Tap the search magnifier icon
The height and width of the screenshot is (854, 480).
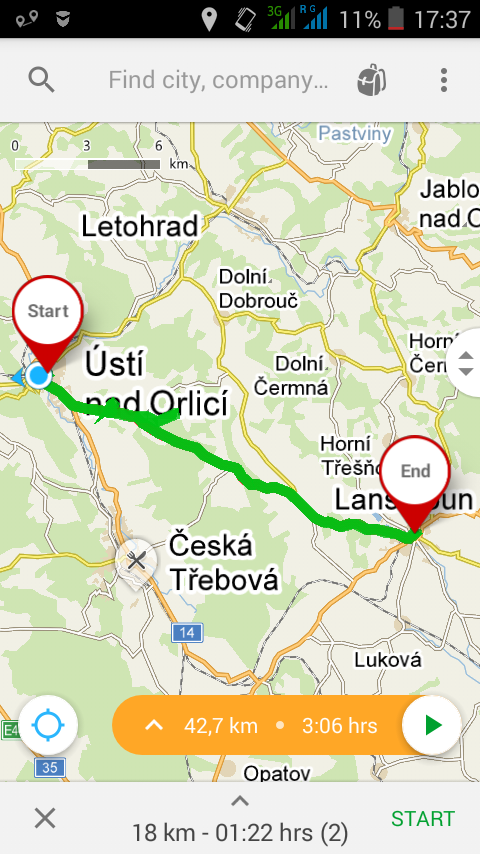[x=41, y=80]
